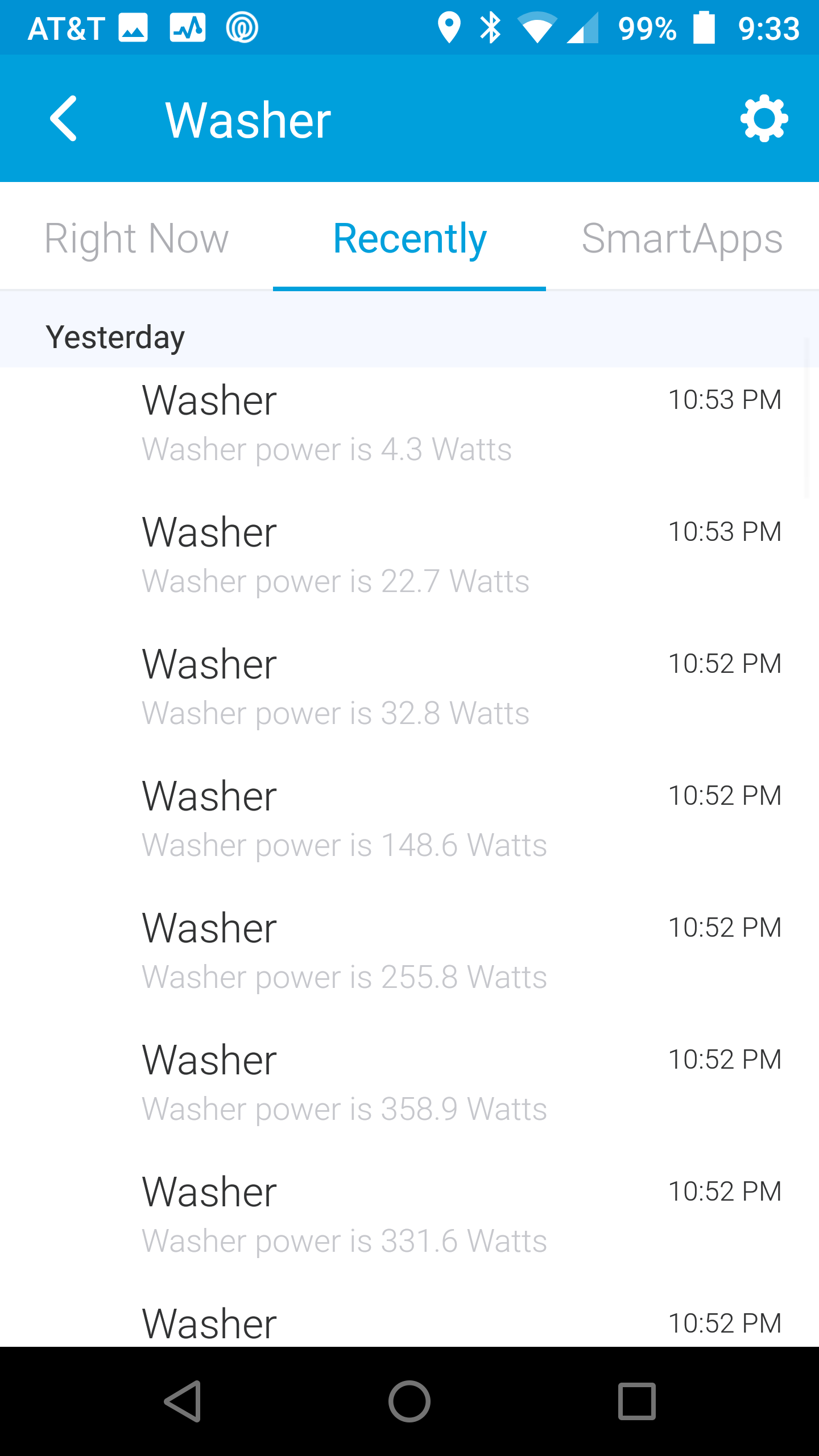Open the recent apps overview
The width and height of the screenshot is (819, 1456).
click(637, 1401)
